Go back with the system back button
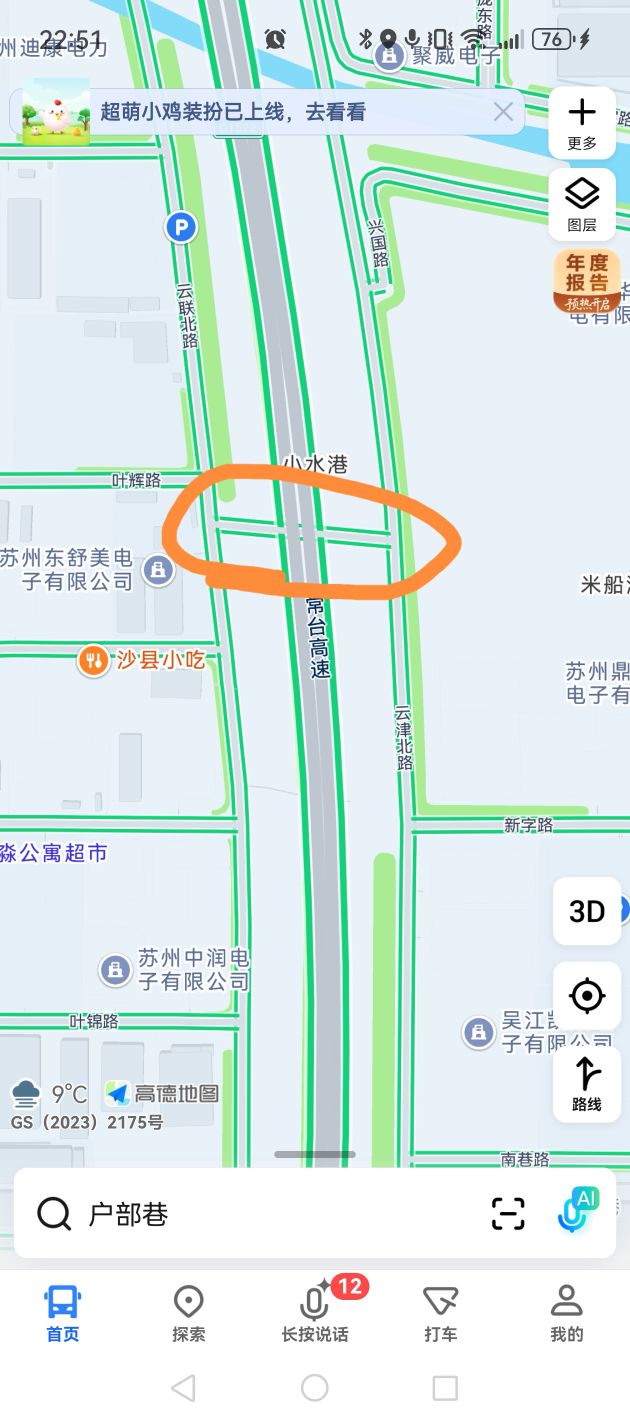 [x=183, y=1387]
